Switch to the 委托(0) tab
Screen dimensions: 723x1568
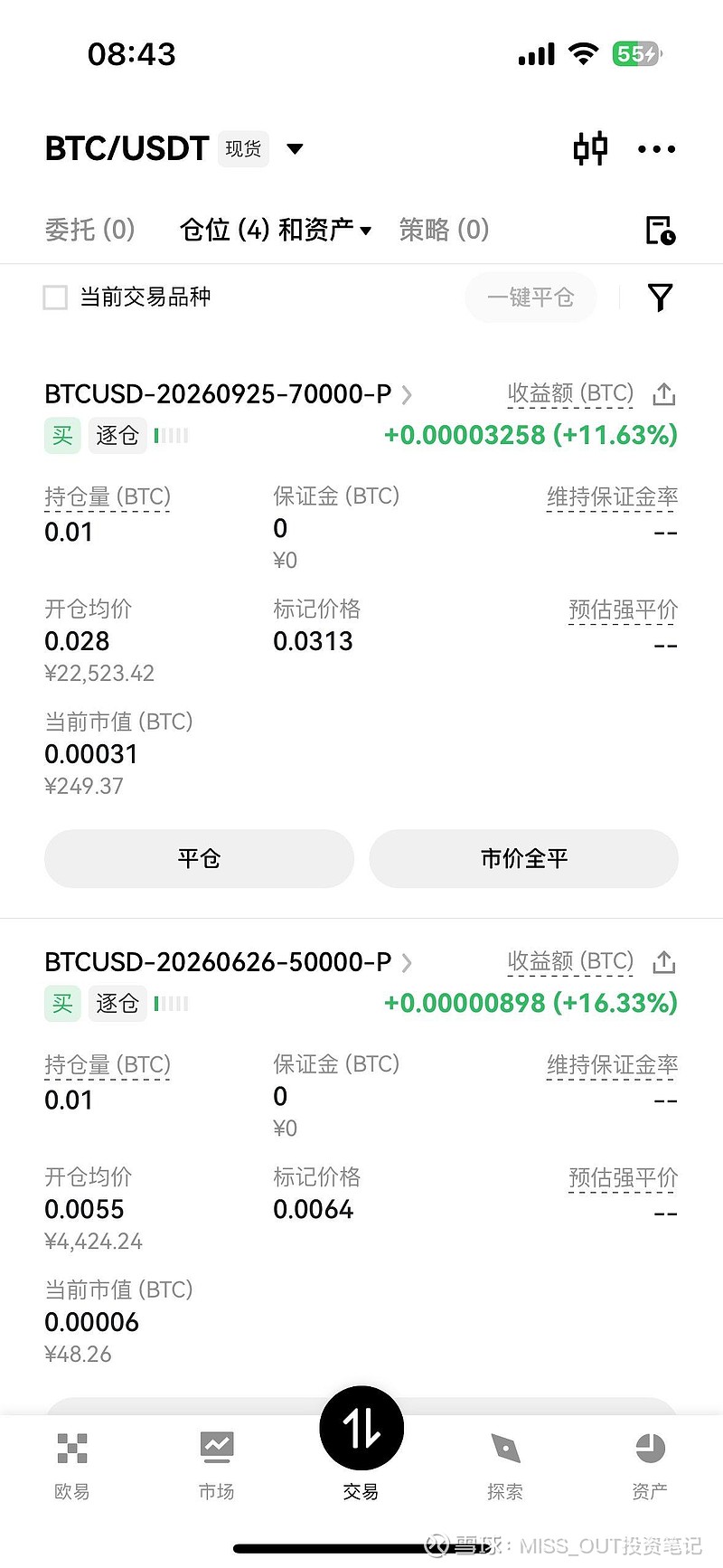[x=89, y=231]
